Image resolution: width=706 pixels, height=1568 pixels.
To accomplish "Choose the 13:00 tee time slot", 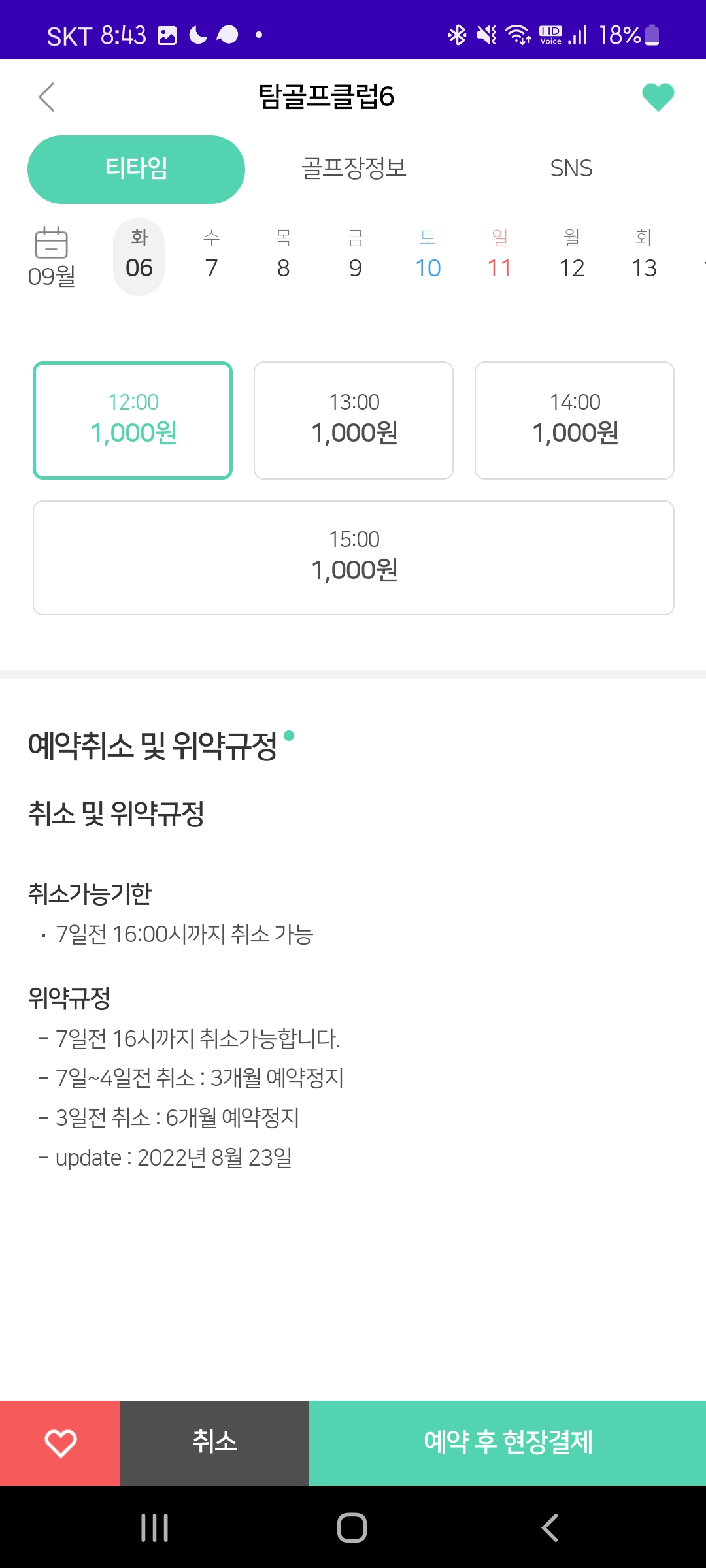I will point(354,420).
